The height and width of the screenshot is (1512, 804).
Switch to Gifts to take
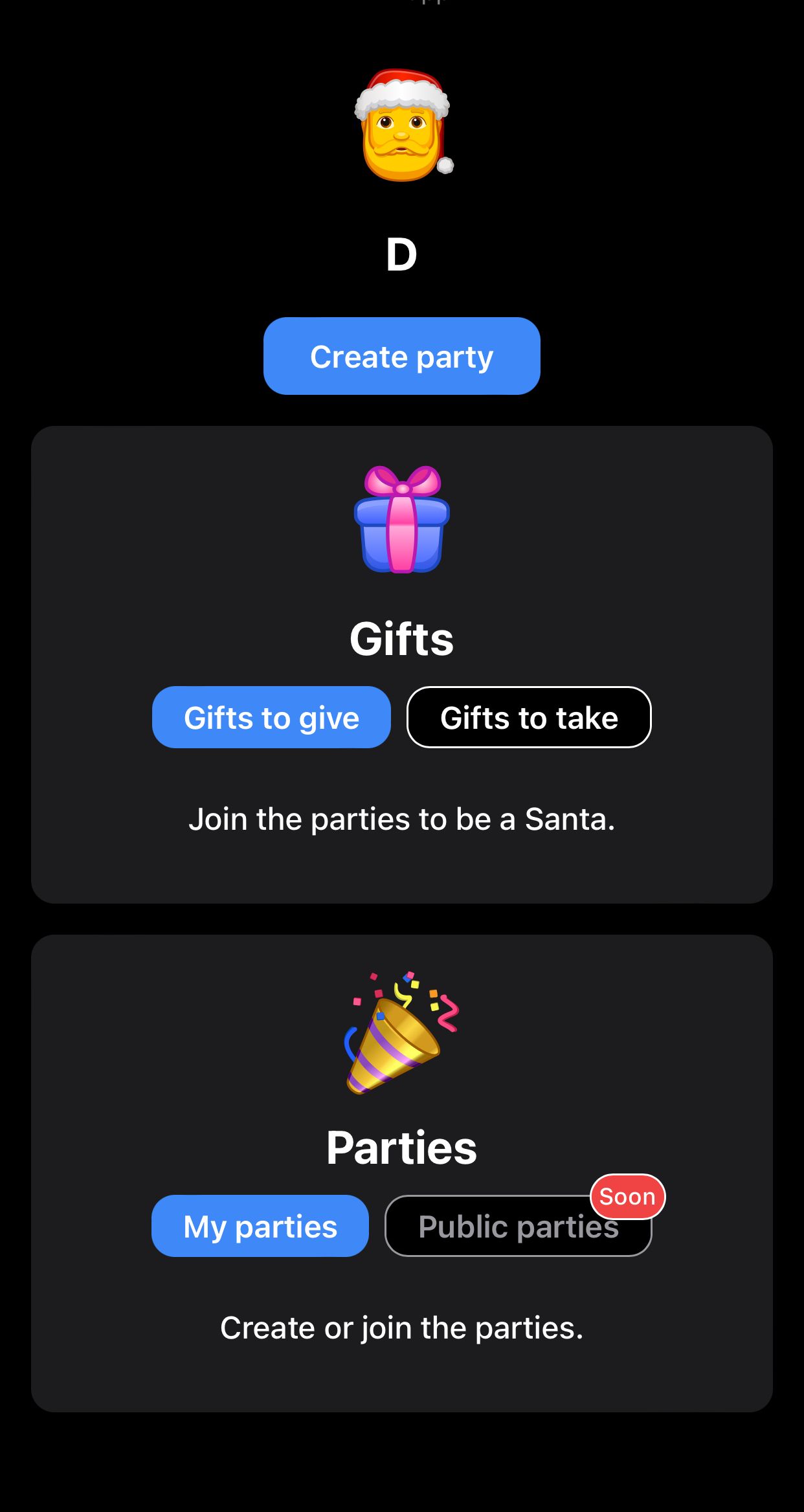coord(528,717)
